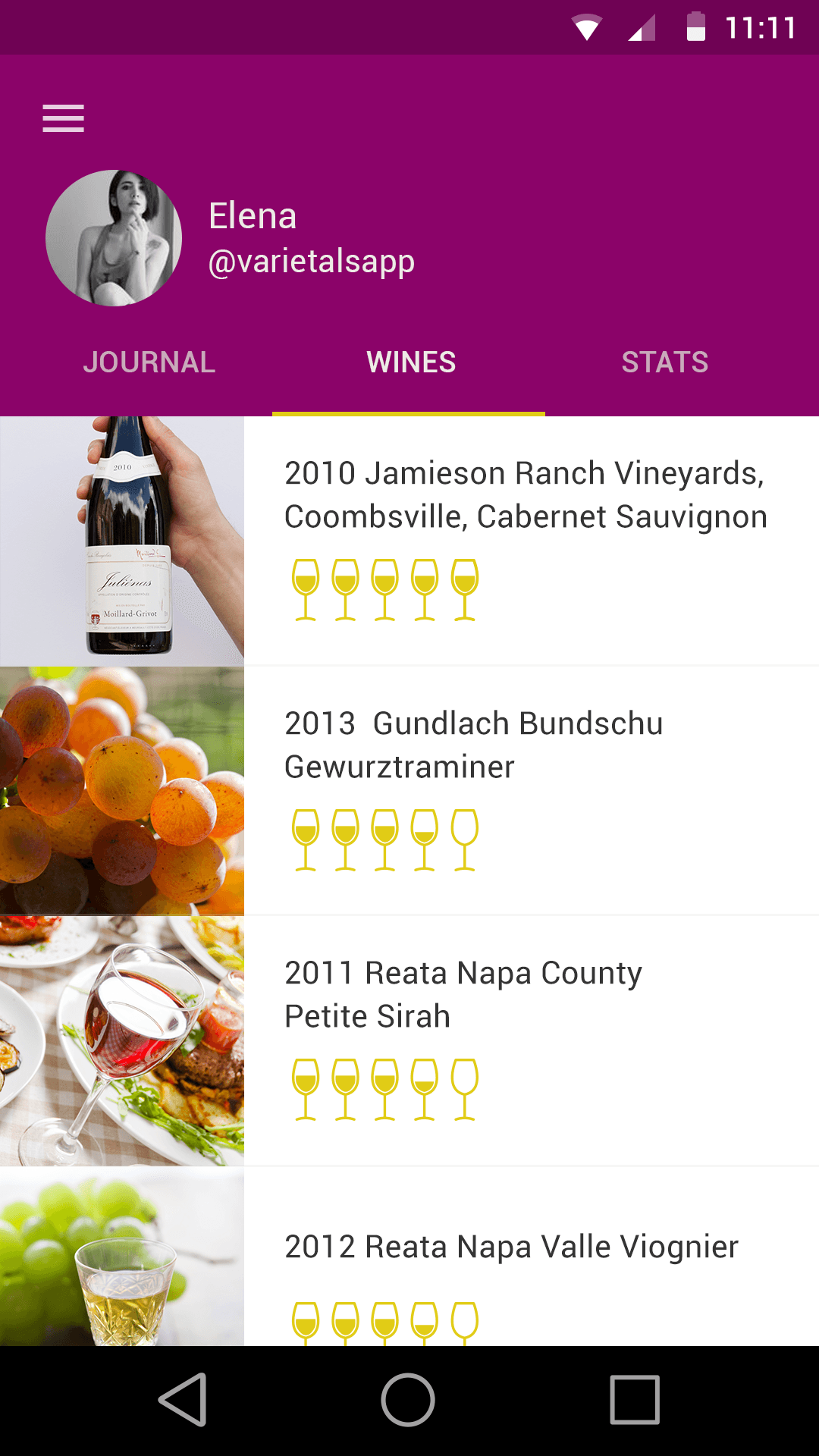Open the 2010 Jamieson Ranch Cabernet Sauvignon entry

click(x=525, y=494)
